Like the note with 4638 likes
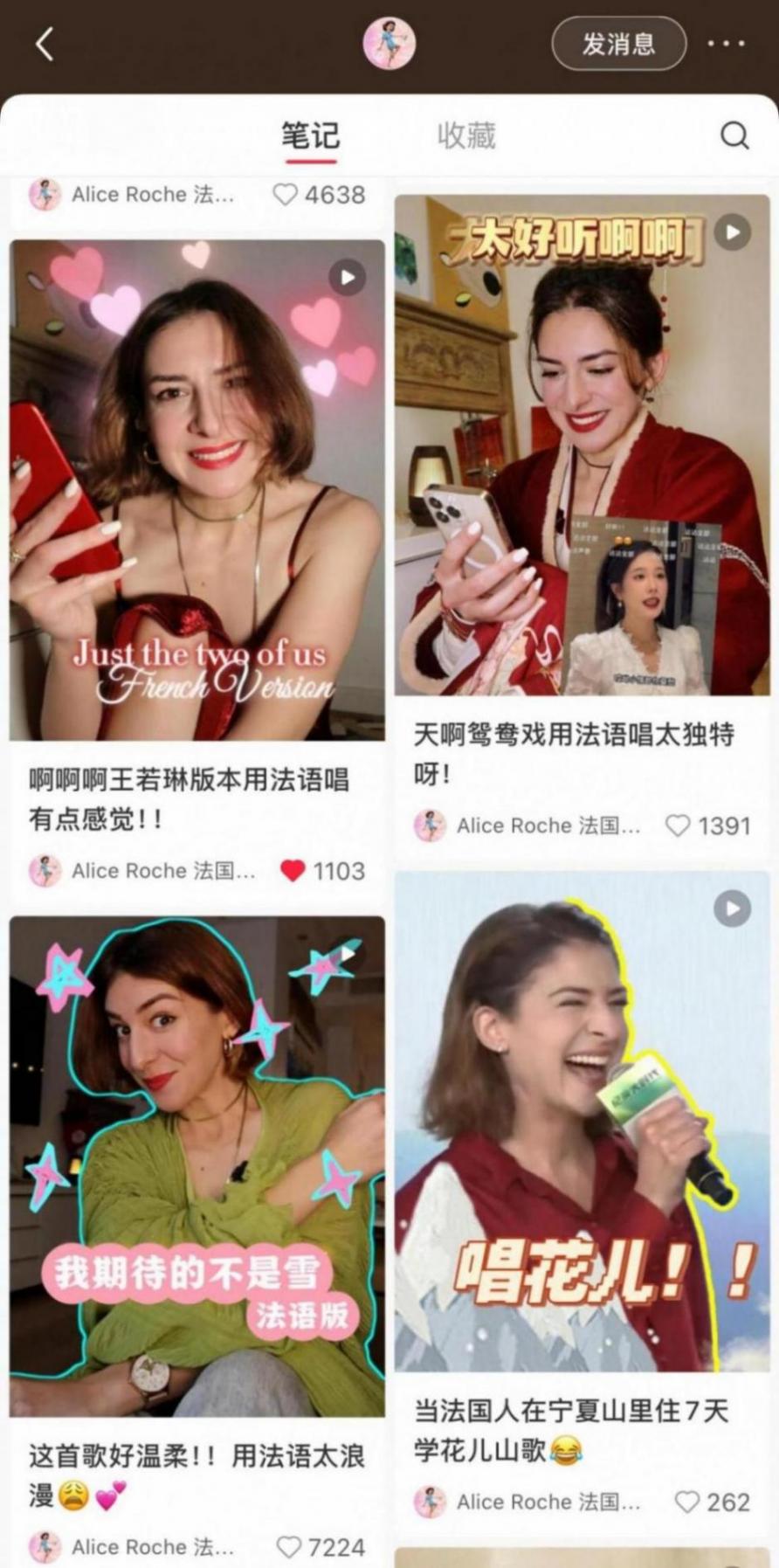Image resolution: width=779 pixels, height=1568 pixels. [x=286, y=194]
